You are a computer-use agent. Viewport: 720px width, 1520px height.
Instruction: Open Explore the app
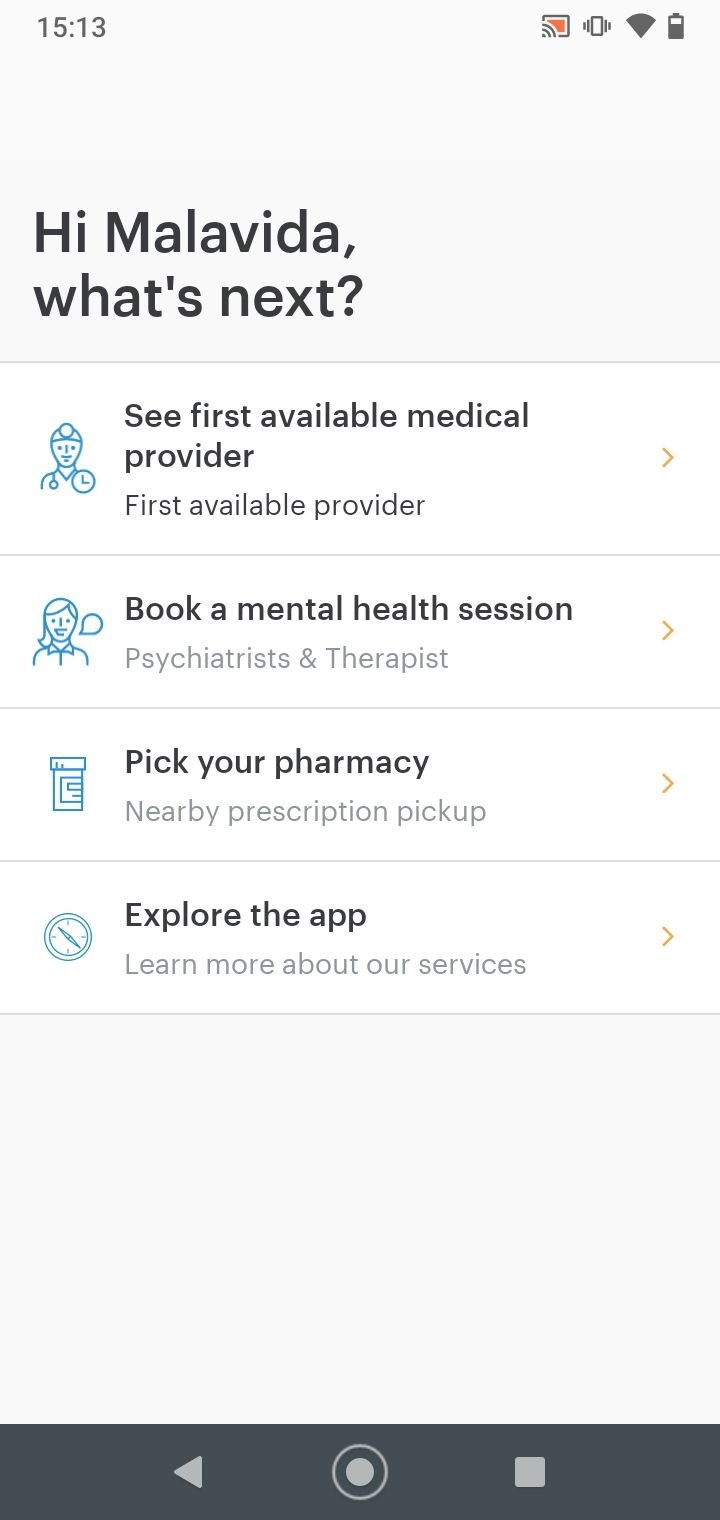[x=360, y=938]
